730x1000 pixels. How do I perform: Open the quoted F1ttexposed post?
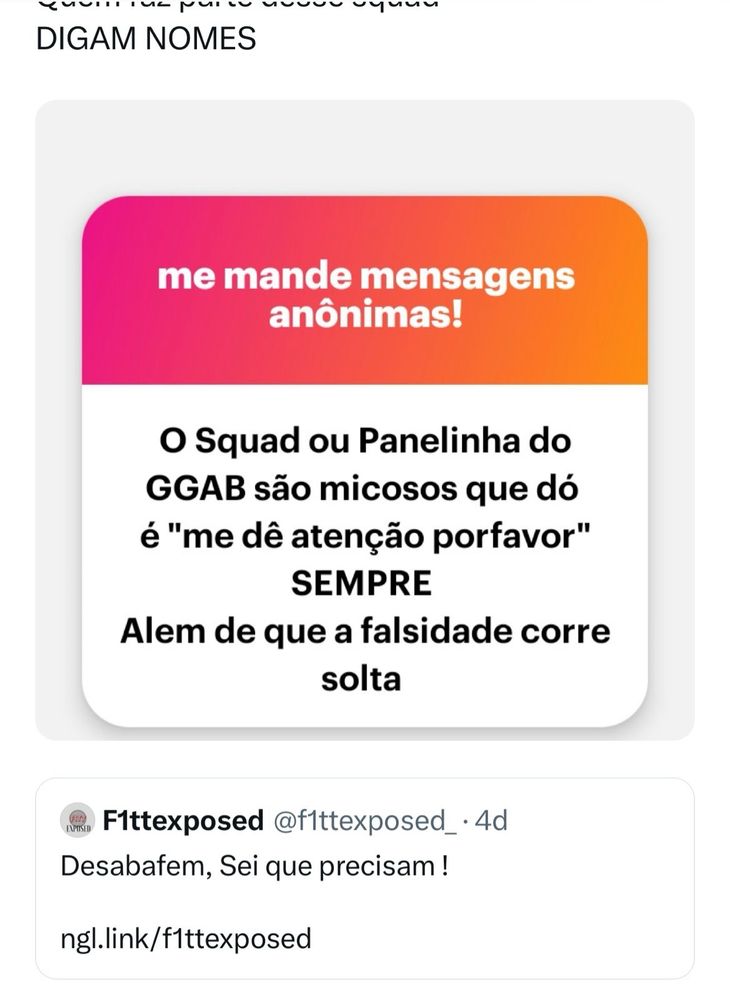[x=364, y=878]
